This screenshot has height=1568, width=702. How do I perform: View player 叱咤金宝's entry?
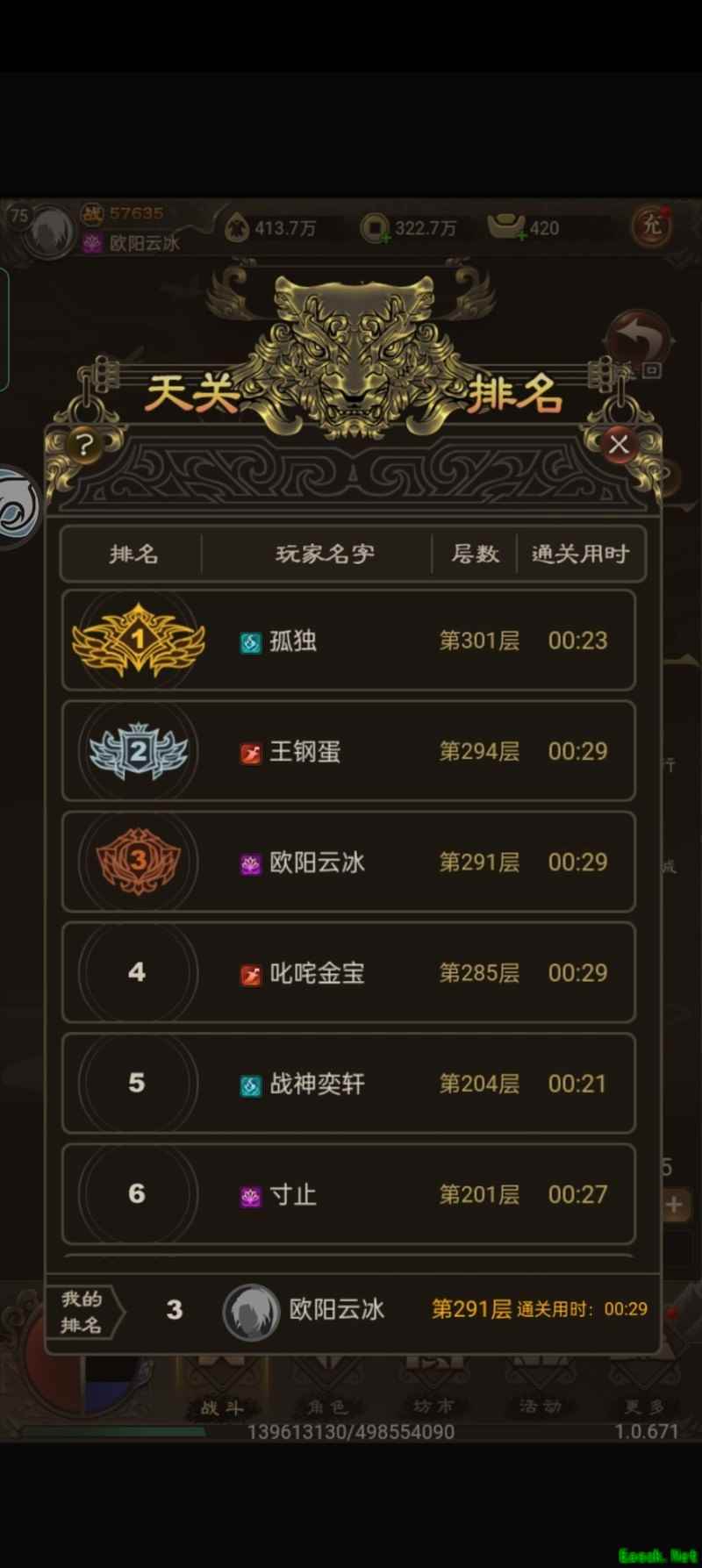tap(348, 972)
